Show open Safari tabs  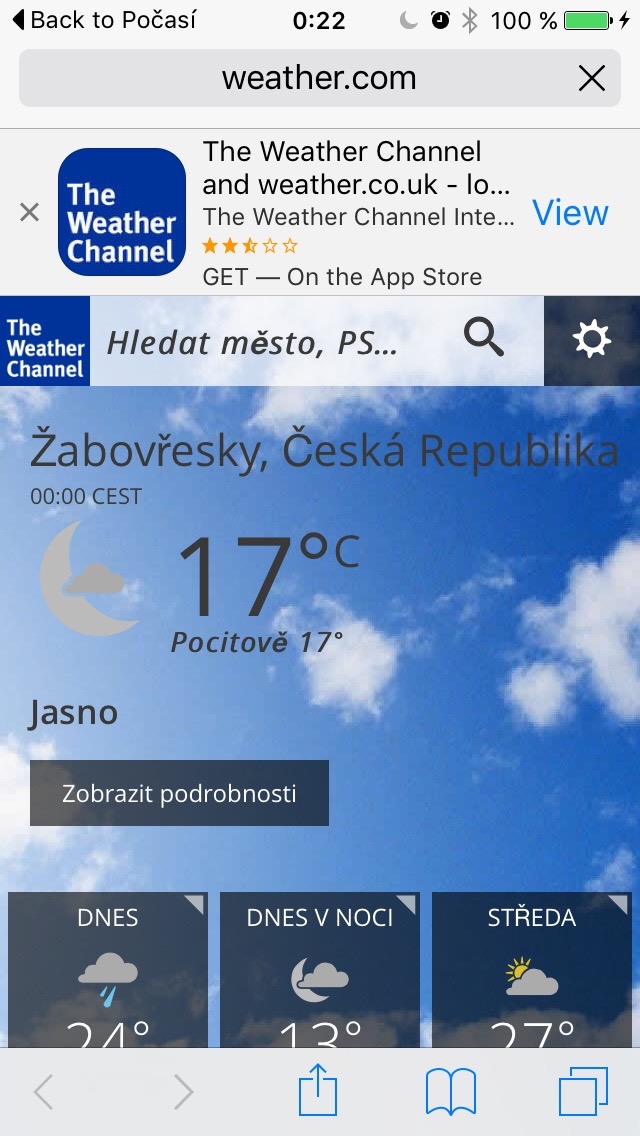click(583, 1091)
